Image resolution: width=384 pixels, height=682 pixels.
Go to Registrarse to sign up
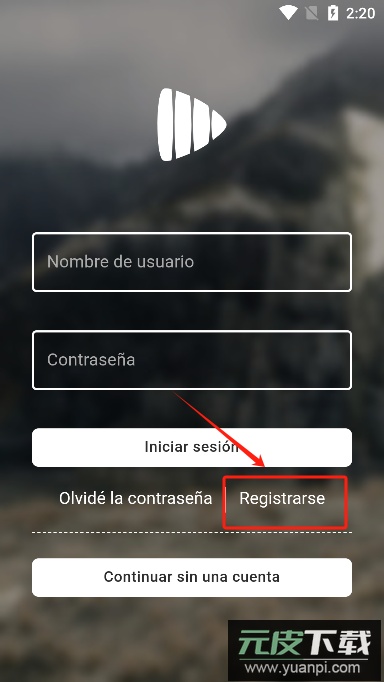[282, 498]
